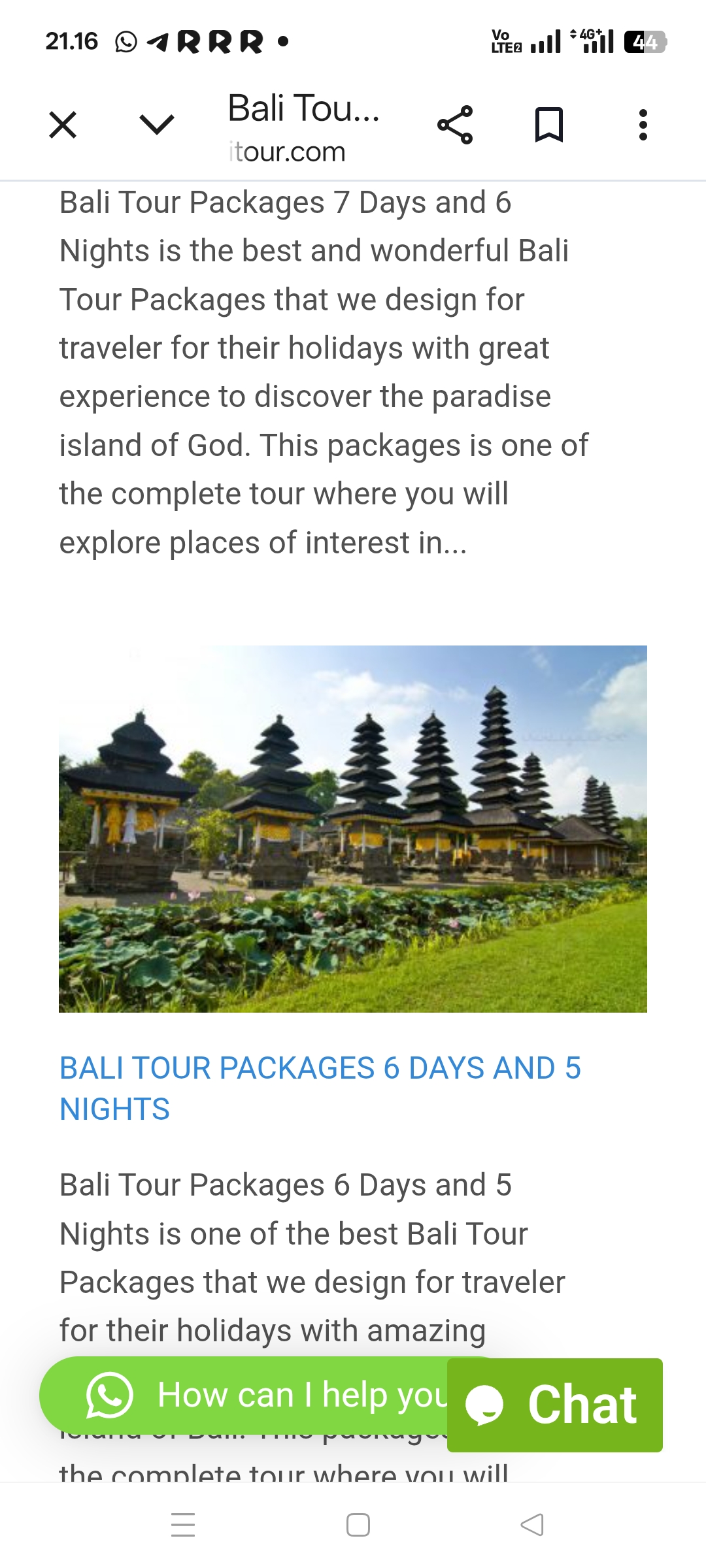
Task: Go back with system back button
Action: coord(532,1525)
